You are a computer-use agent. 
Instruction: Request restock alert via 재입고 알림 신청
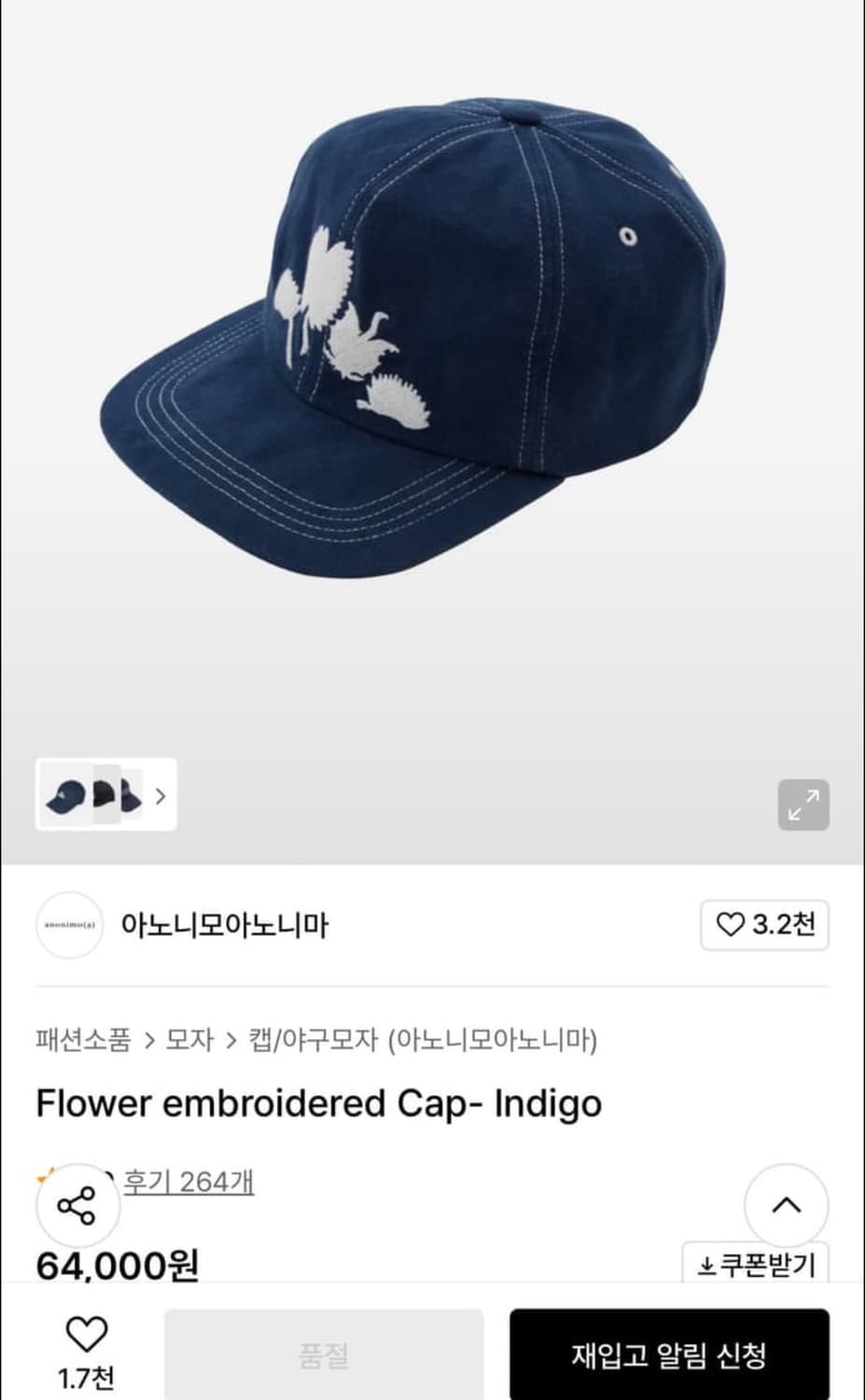tap(668, 1354)
